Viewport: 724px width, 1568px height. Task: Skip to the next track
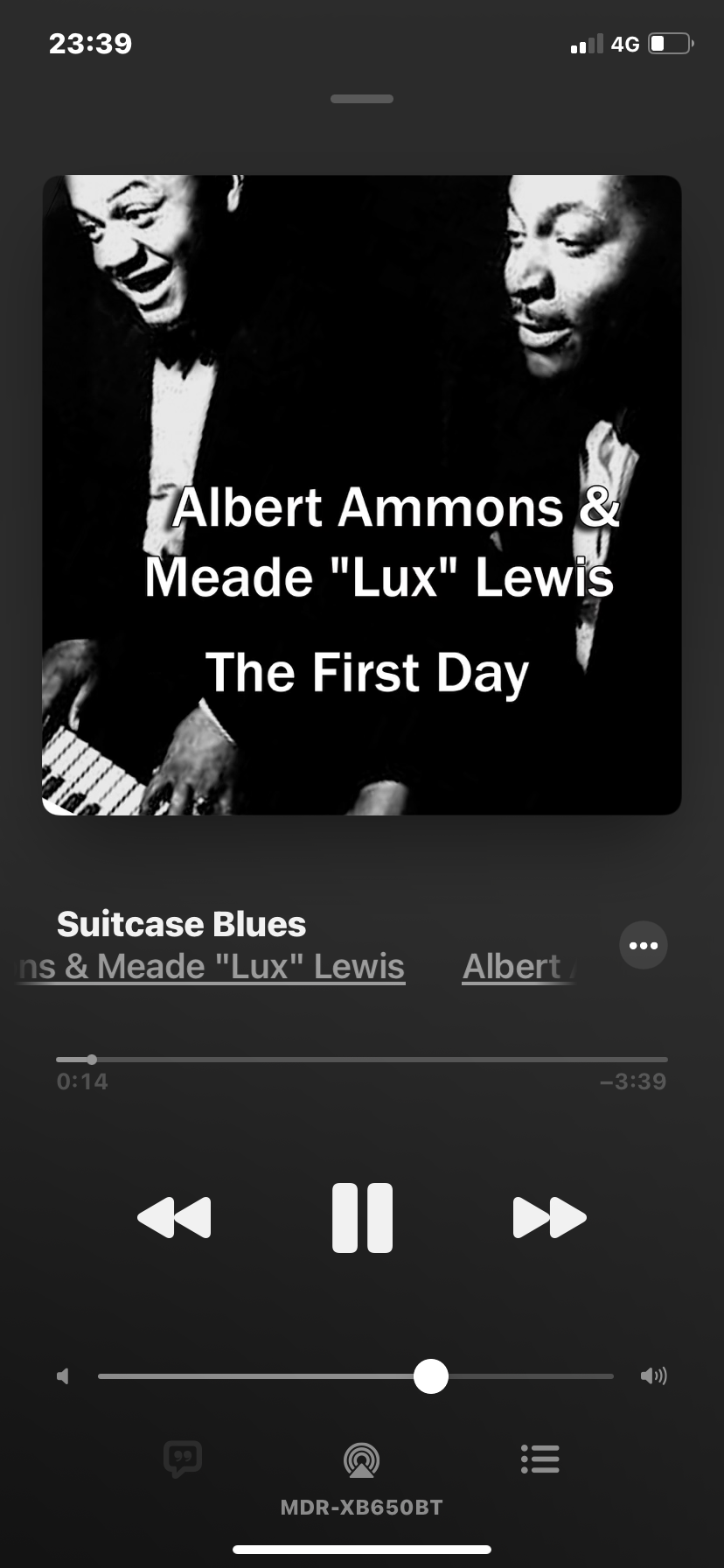[549, 1217]
